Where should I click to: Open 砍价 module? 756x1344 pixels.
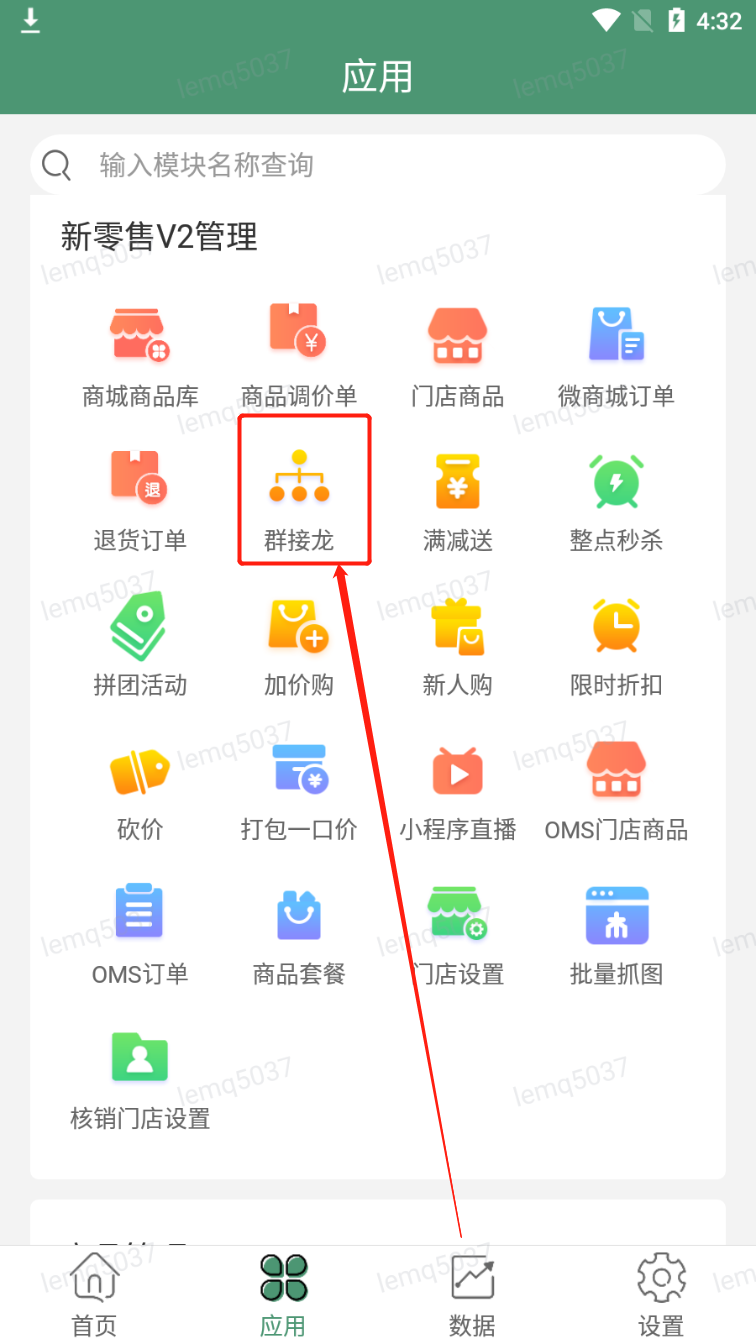[140, 787]
